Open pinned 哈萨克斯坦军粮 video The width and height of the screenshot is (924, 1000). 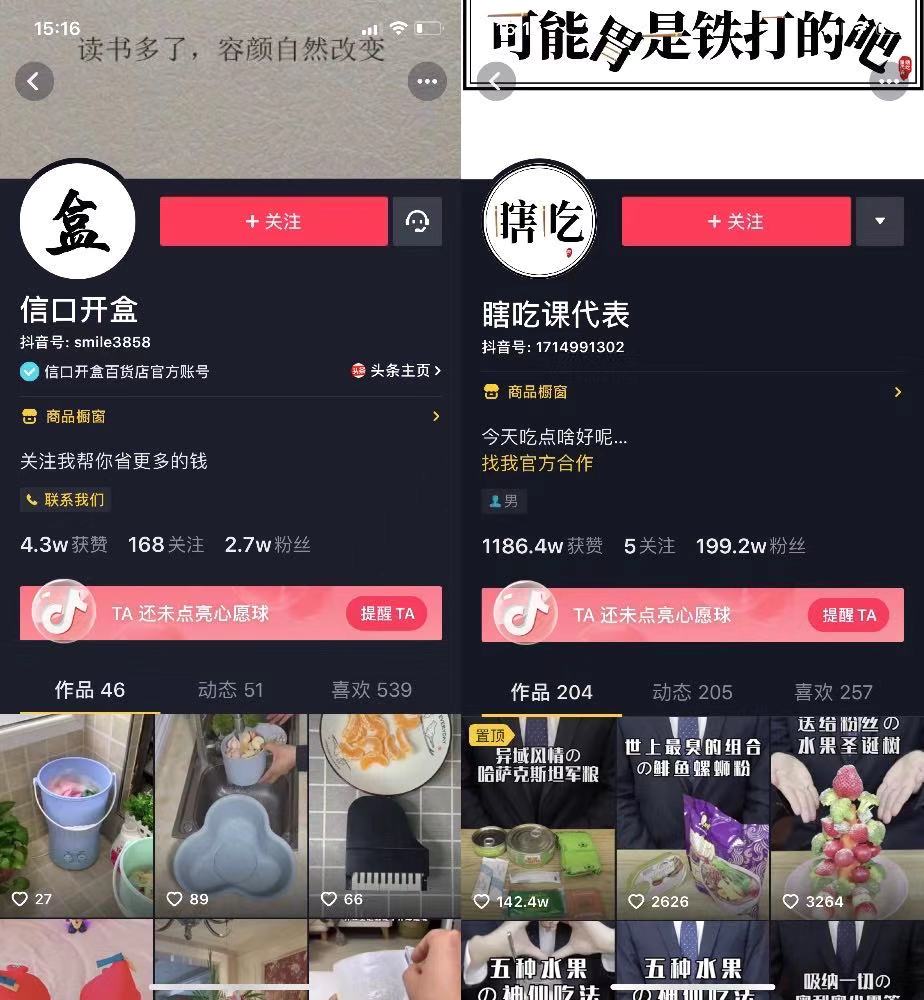pyautogui.click(x=538, y=817)
